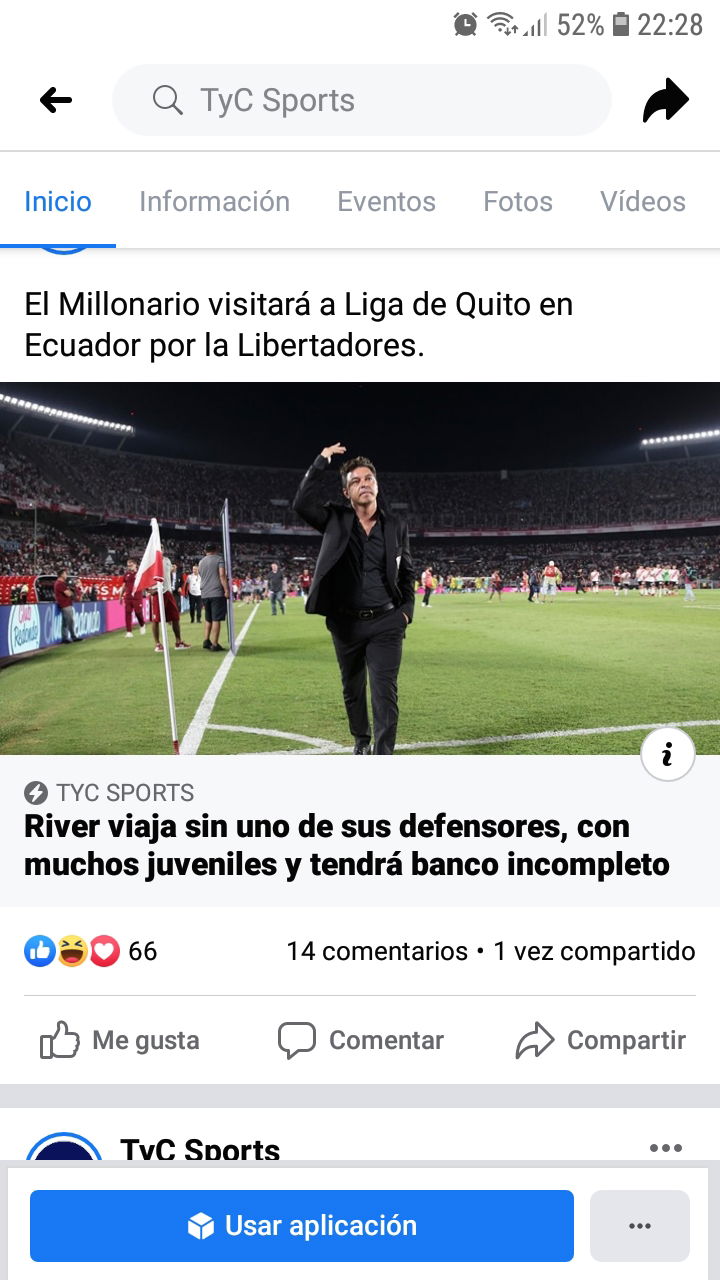Select the Inicio tab
720x1280 pixels.
(x=58, y=202)
